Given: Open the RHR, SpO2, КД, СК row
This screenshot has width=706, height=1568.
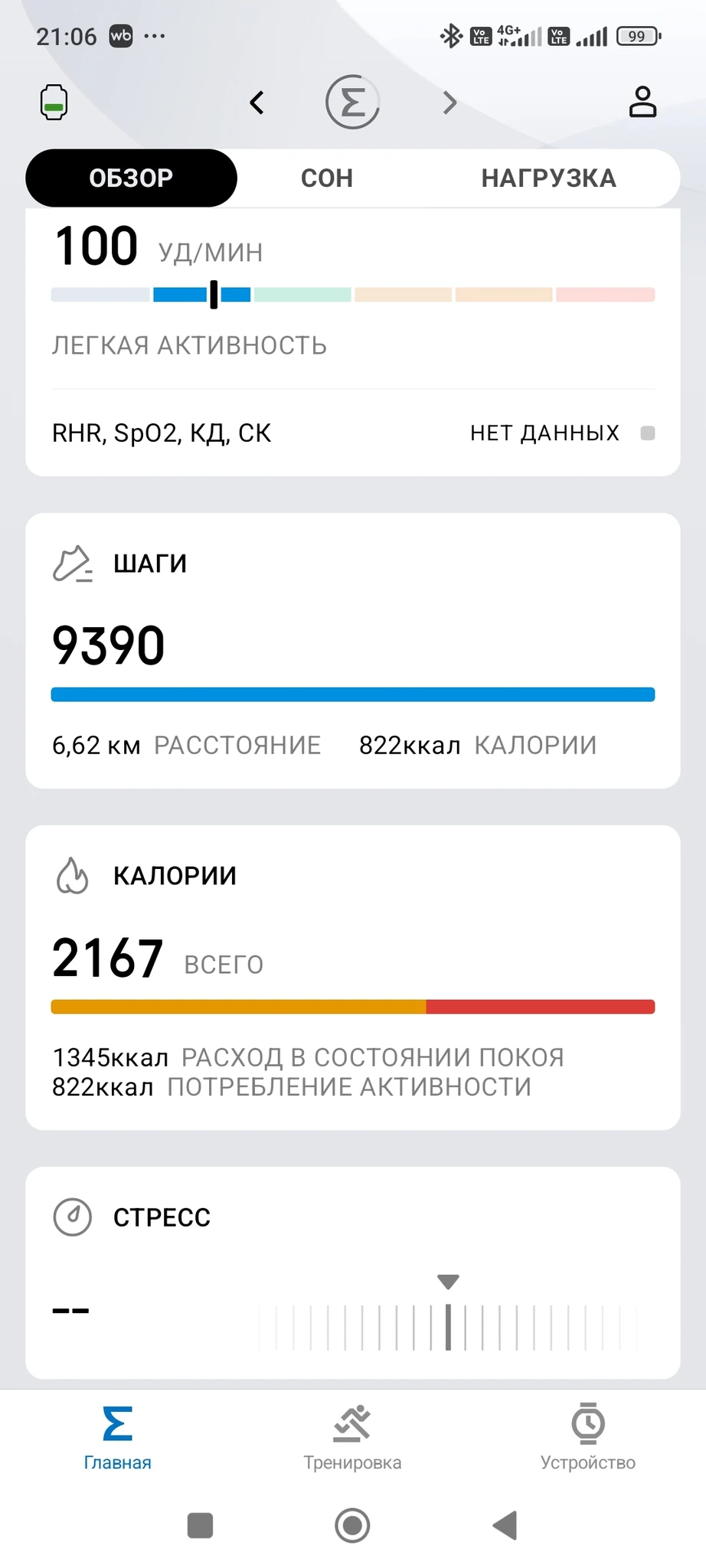Looking at the screenshot, I should (x=352, y=433).
